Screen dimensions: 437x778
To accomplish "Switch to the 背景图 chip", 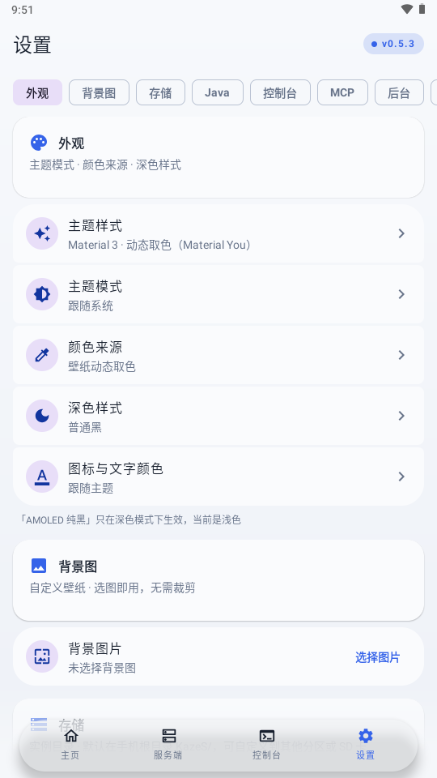I will click(x=99, y=92).
